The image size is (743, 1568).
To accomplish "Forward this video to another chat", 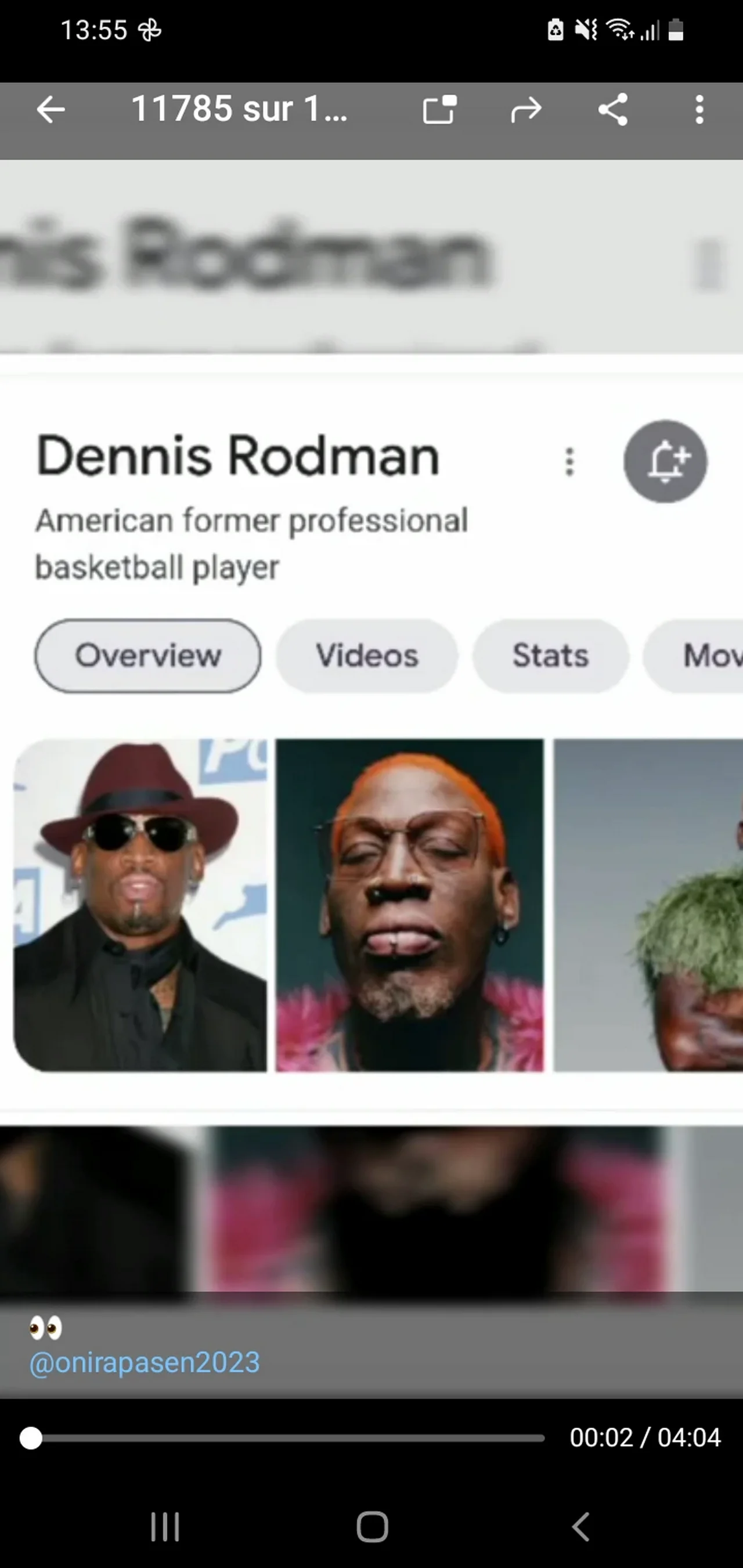I will point(526,110).
